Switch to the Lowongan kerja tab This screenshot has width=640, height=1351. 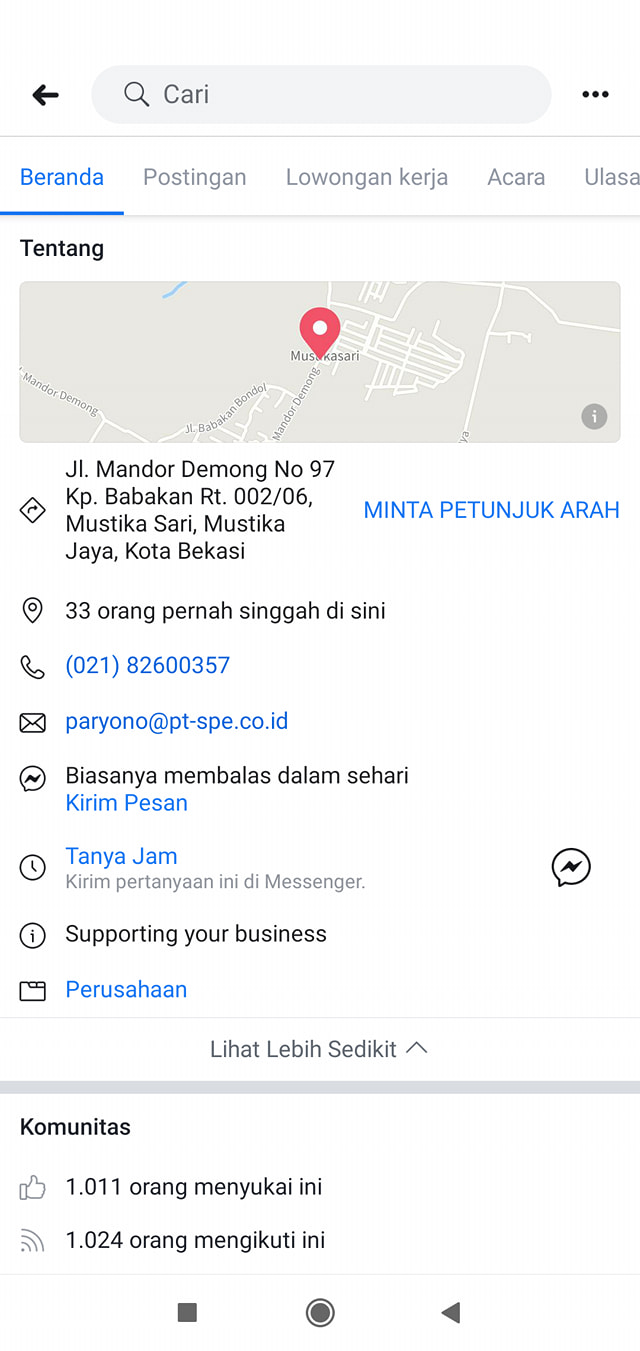coord(367,177)
